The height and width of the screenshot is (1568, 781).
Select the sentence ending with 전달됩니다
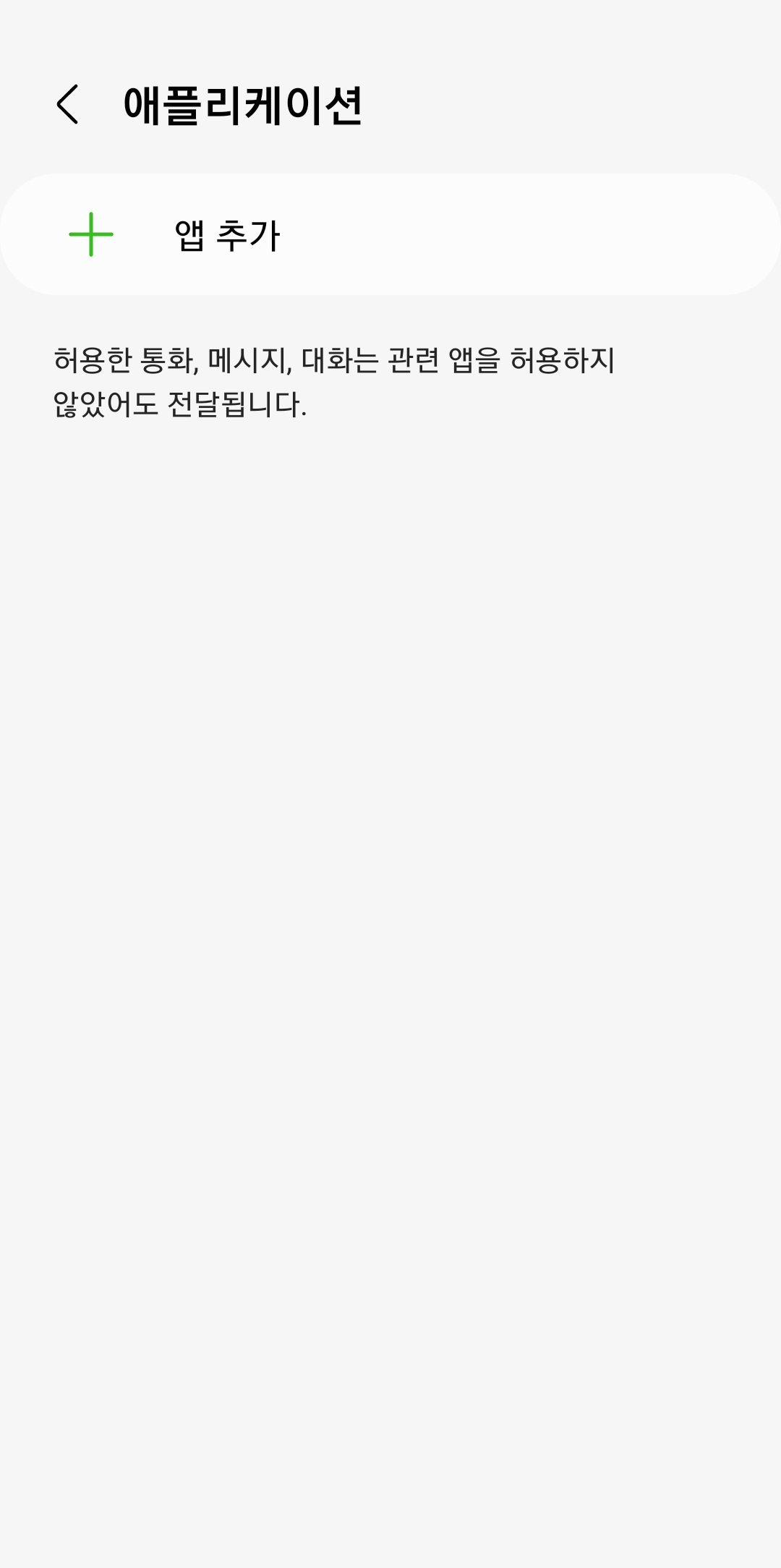point(181,405)
